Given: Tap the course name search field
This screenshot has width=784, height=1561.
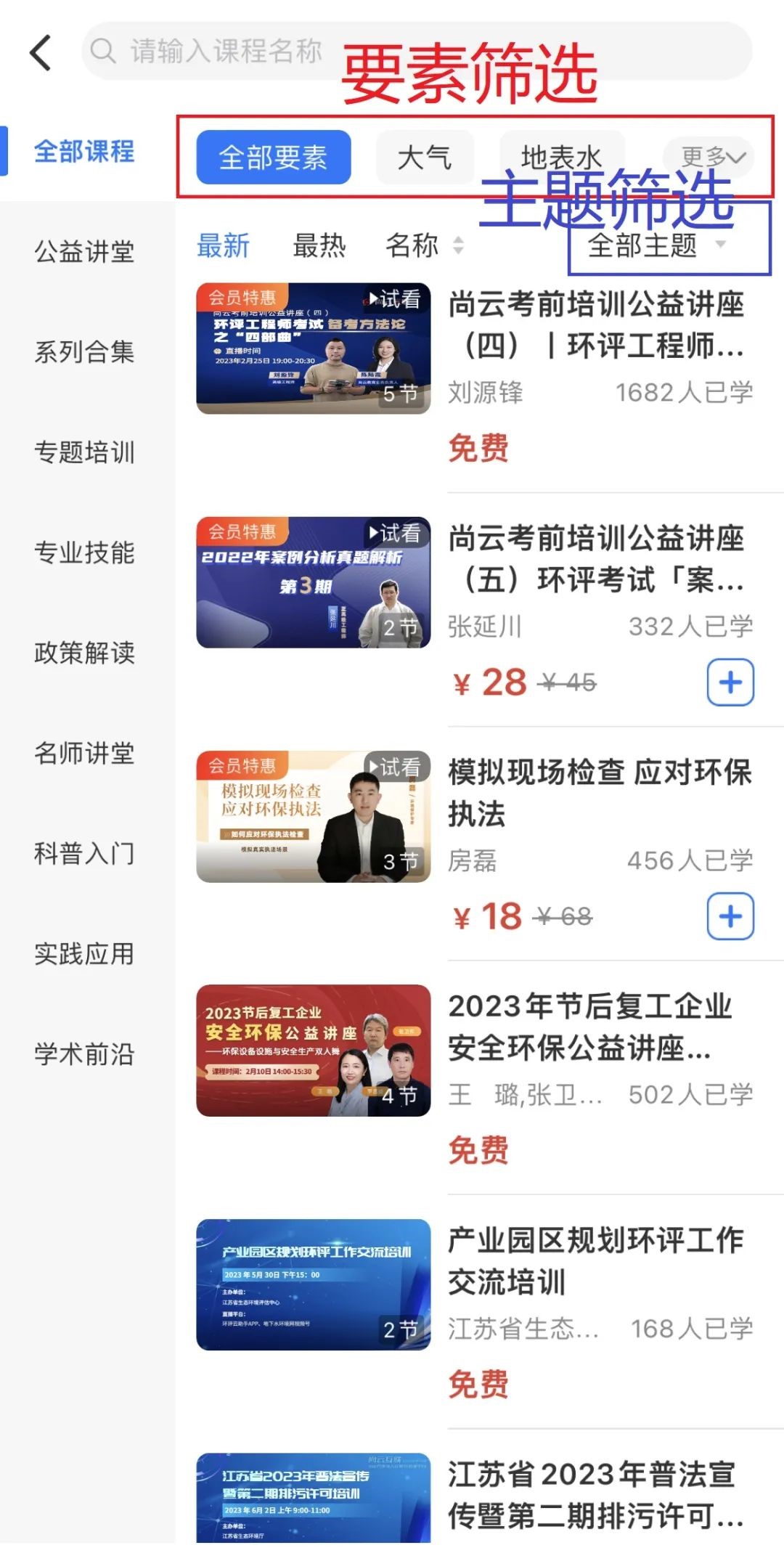Looking at the screenshot, I should [x=417, y=51].
